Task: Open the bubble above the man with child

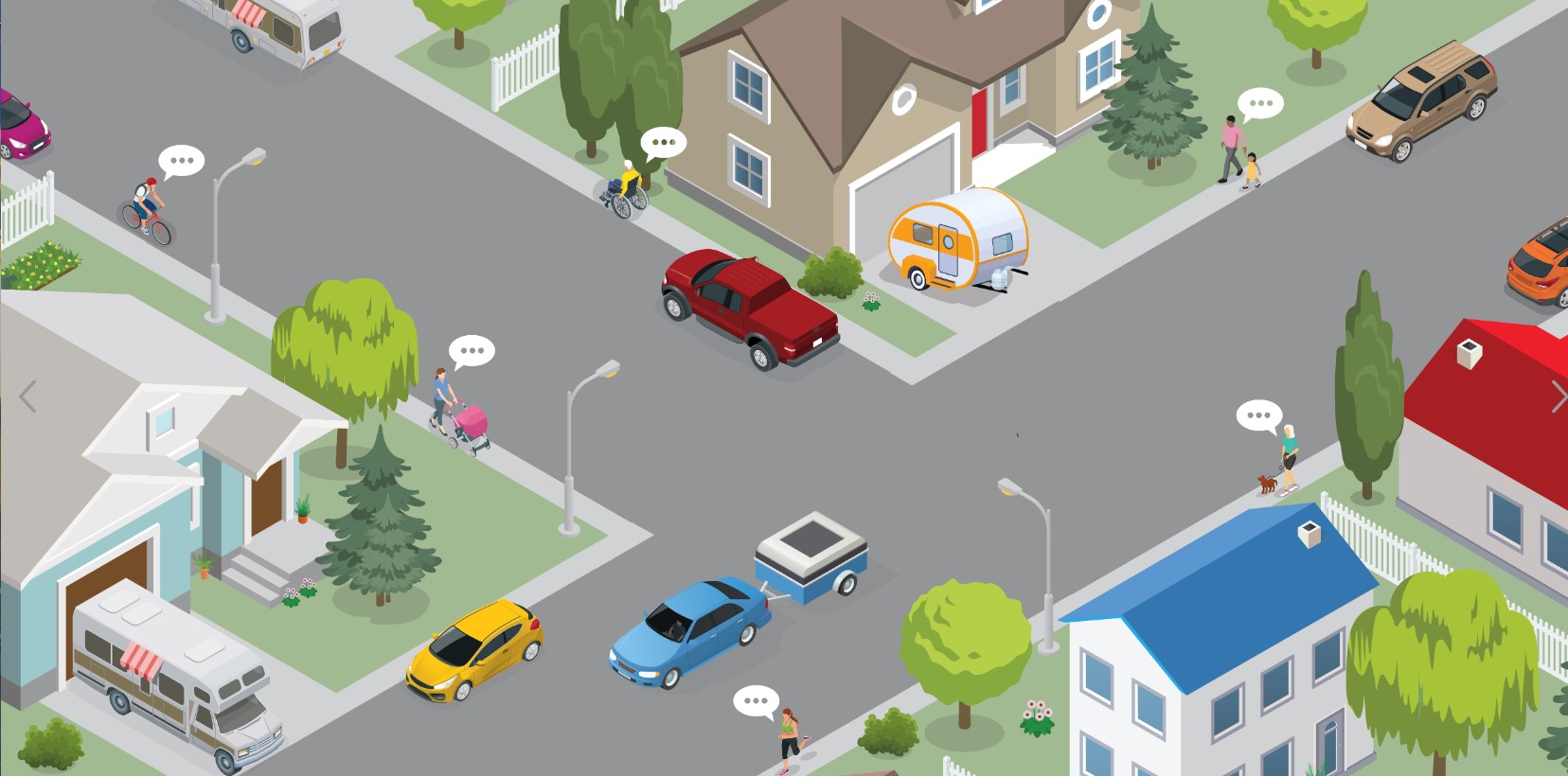Action: pyautogui.click(x=1260, y=102)
